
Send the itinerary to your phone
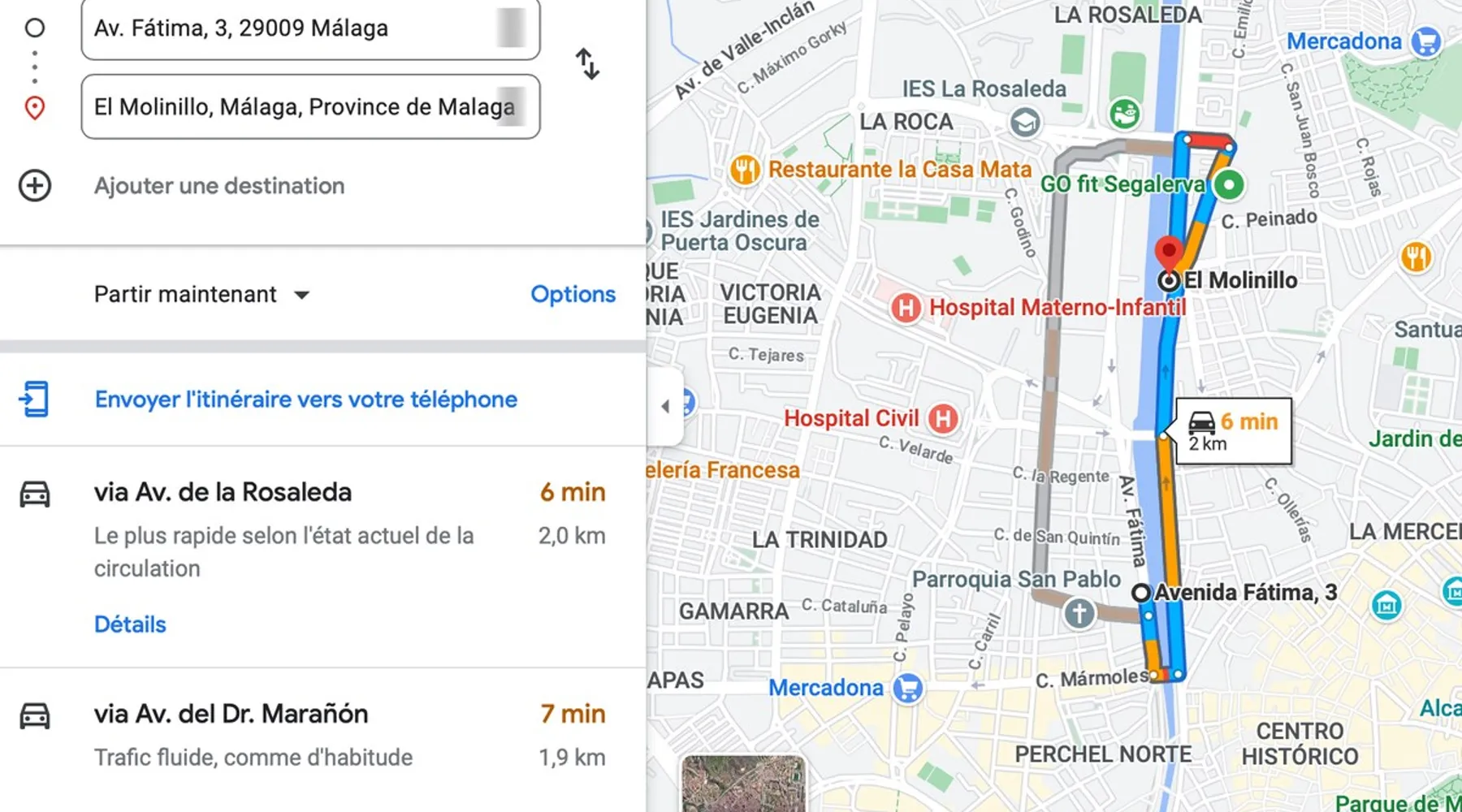coord(305,400)
